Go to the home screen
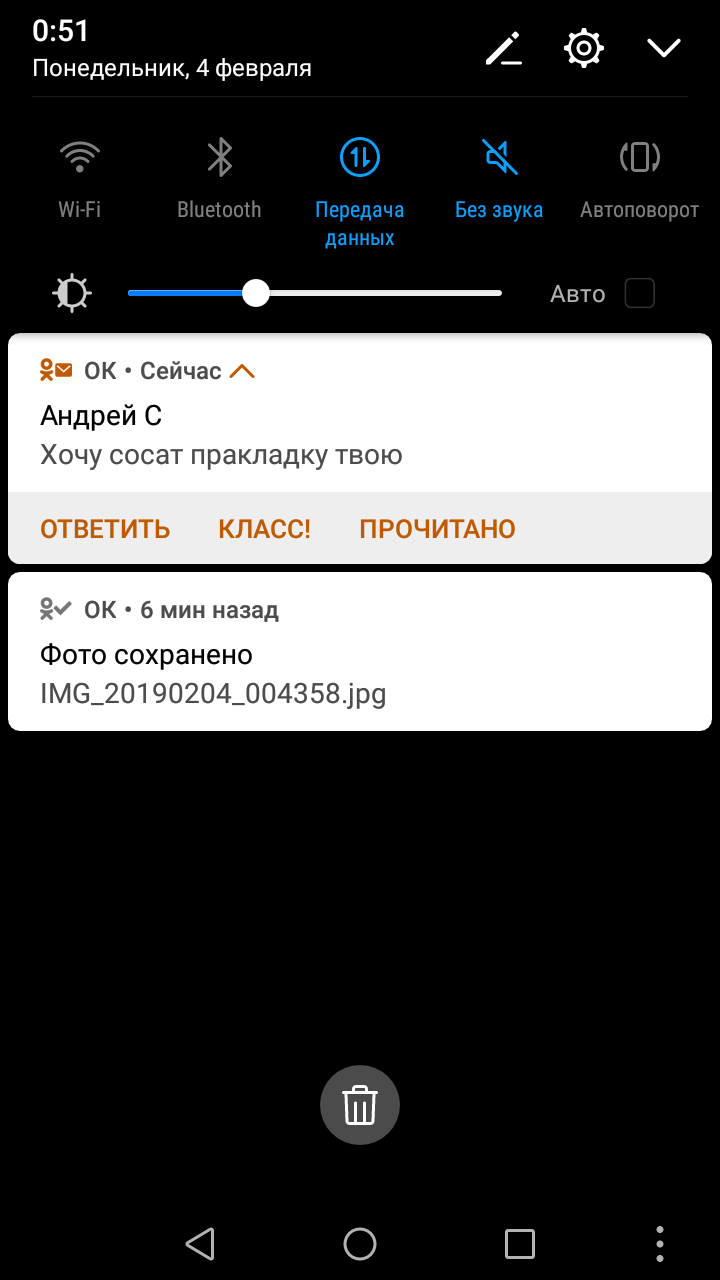 [x=360, y=1243]
